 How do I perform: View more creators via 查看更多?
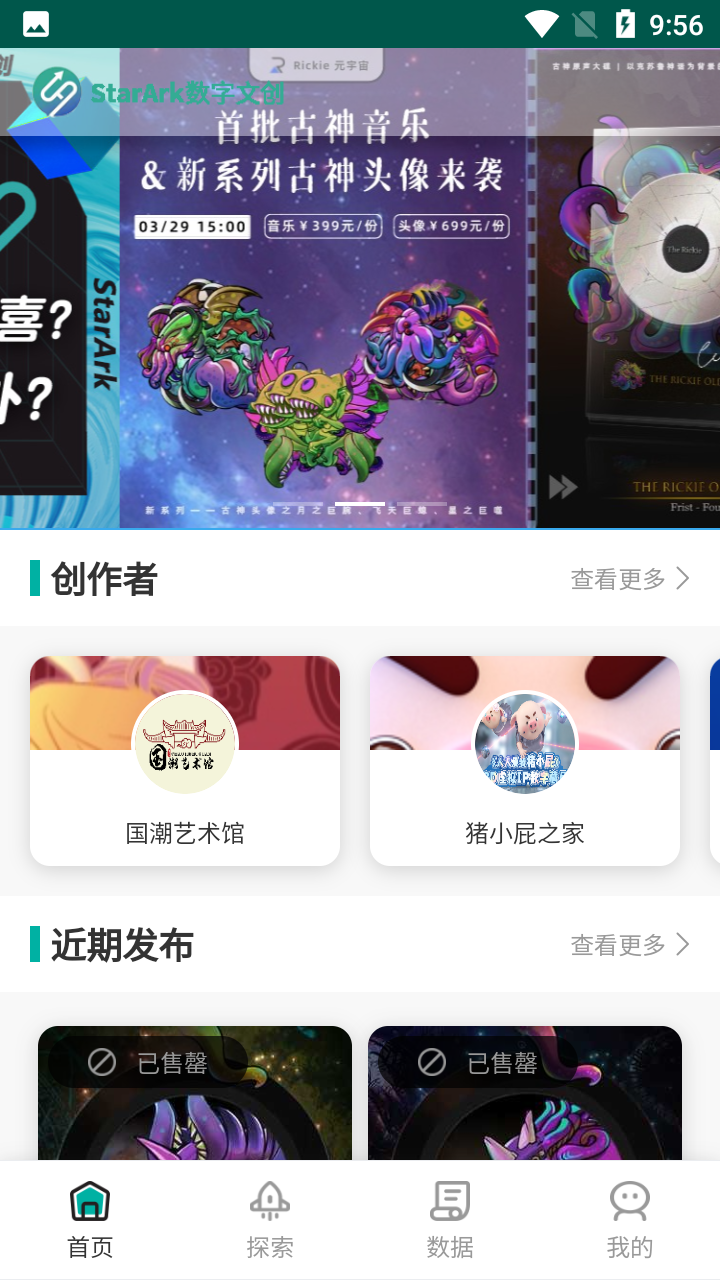click(x=630, y=579)
